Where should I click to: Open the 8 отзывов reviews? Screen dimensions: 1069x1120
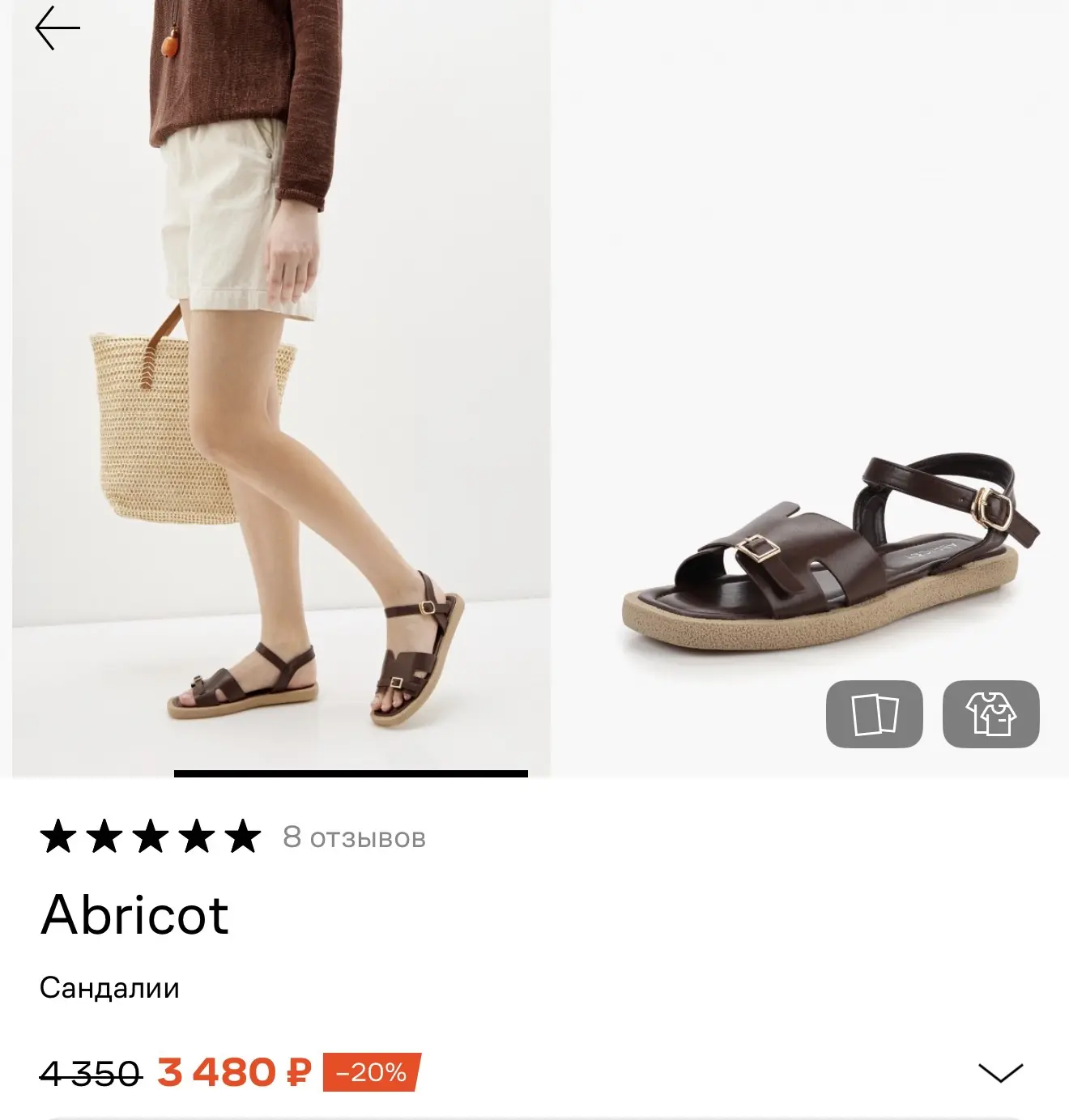coord(354,837)
